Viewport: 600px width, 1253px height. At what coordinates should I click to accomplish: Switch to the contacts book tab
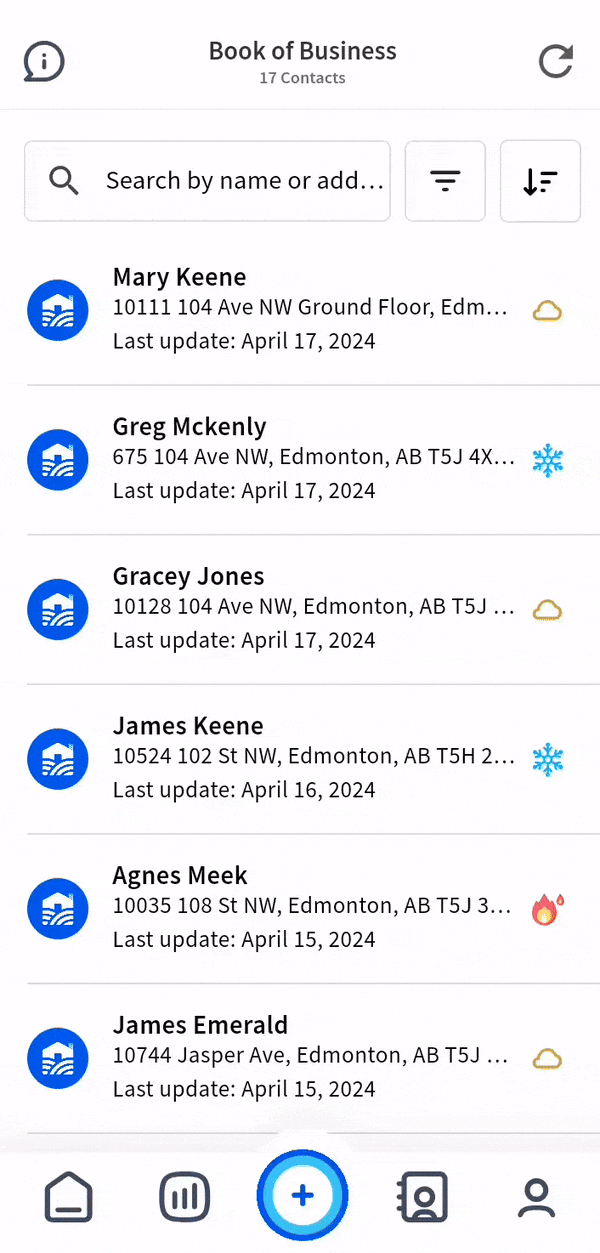[x=421, y=1196]
